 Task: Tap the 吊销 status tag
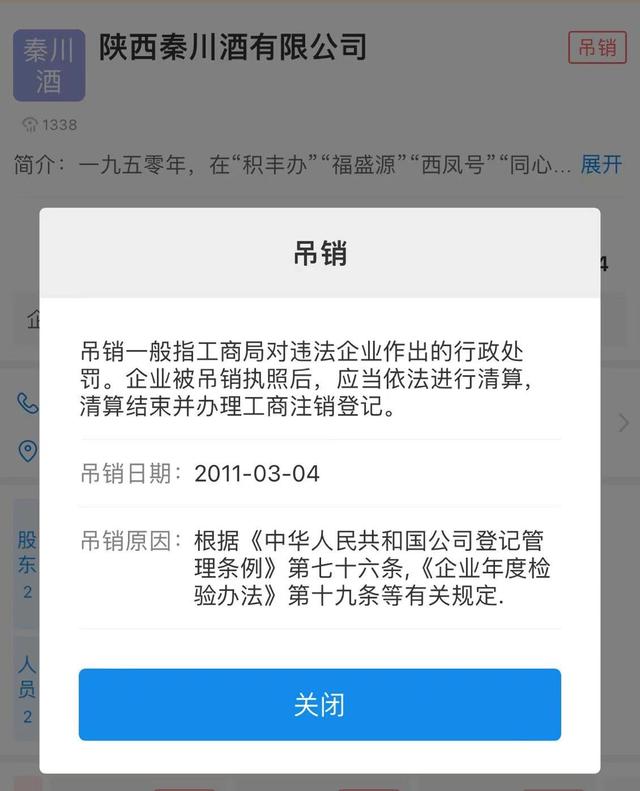point(597,47)
